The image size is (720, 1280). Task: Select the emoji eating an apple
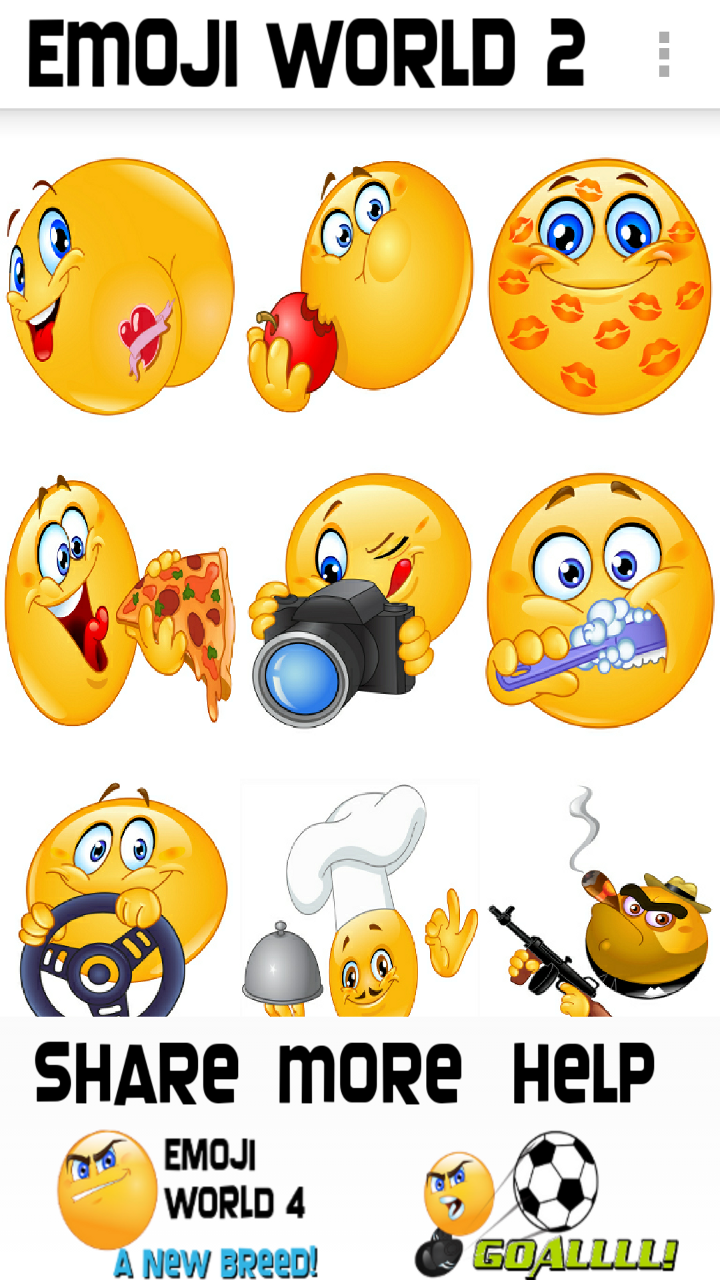pyautogui.click(x=360, y=288)
